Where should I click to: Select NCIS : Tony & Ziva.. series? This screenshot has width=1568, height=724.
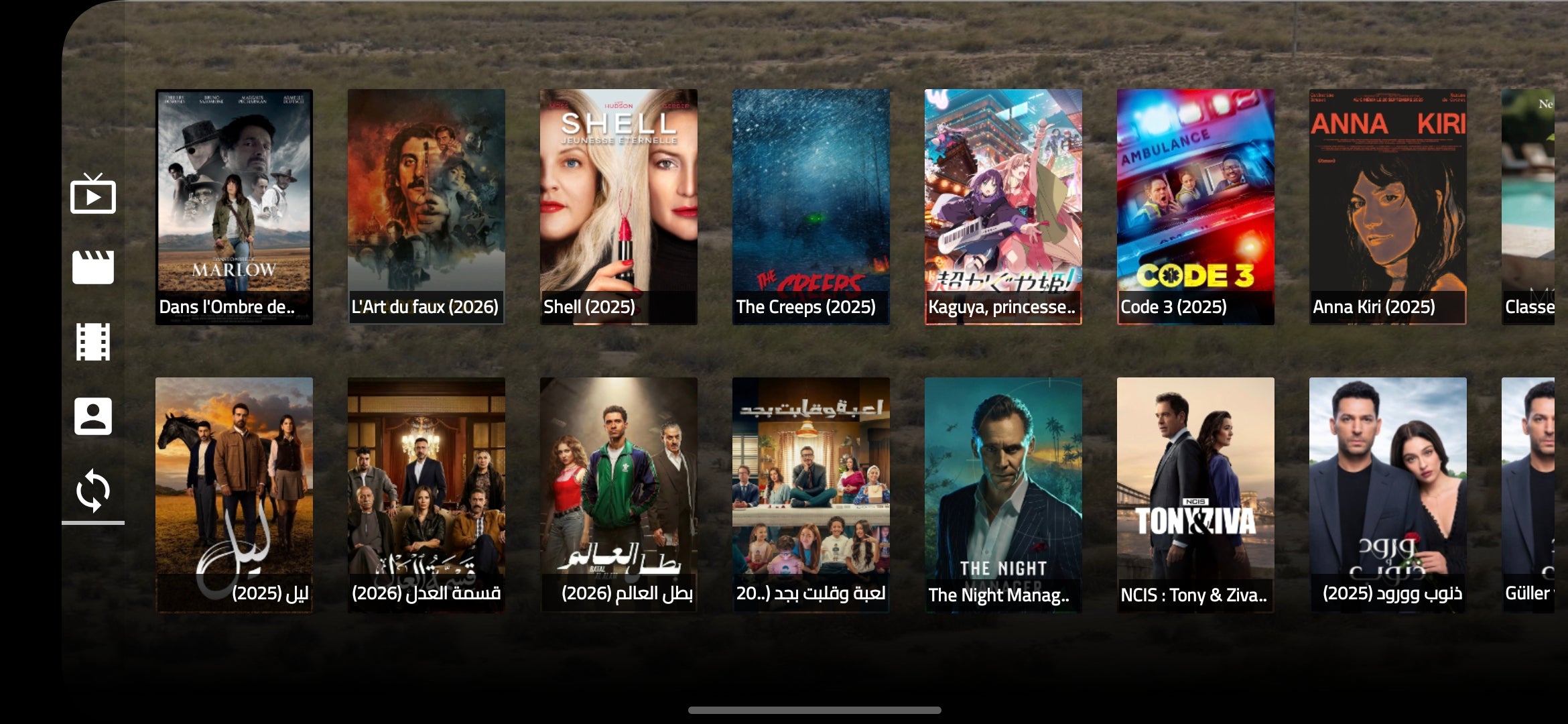(x=1195, y=495)
